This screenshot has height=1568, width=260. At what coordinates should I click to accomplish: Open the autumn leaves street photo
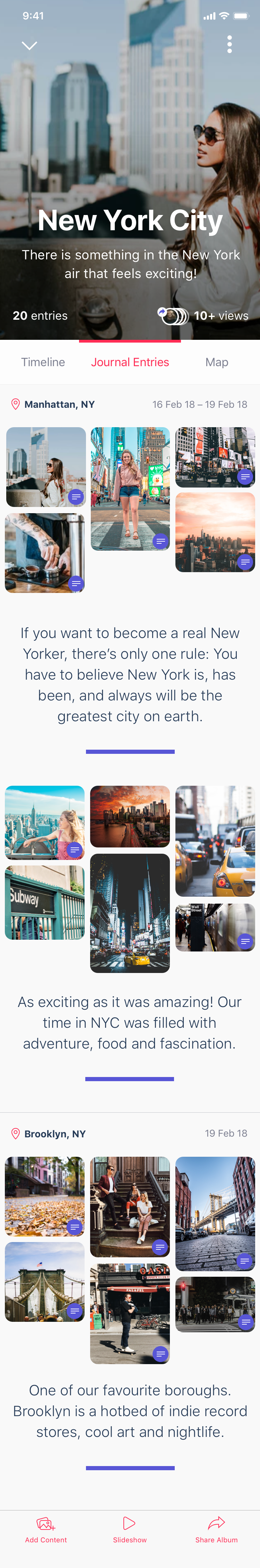click(44, 1196)
